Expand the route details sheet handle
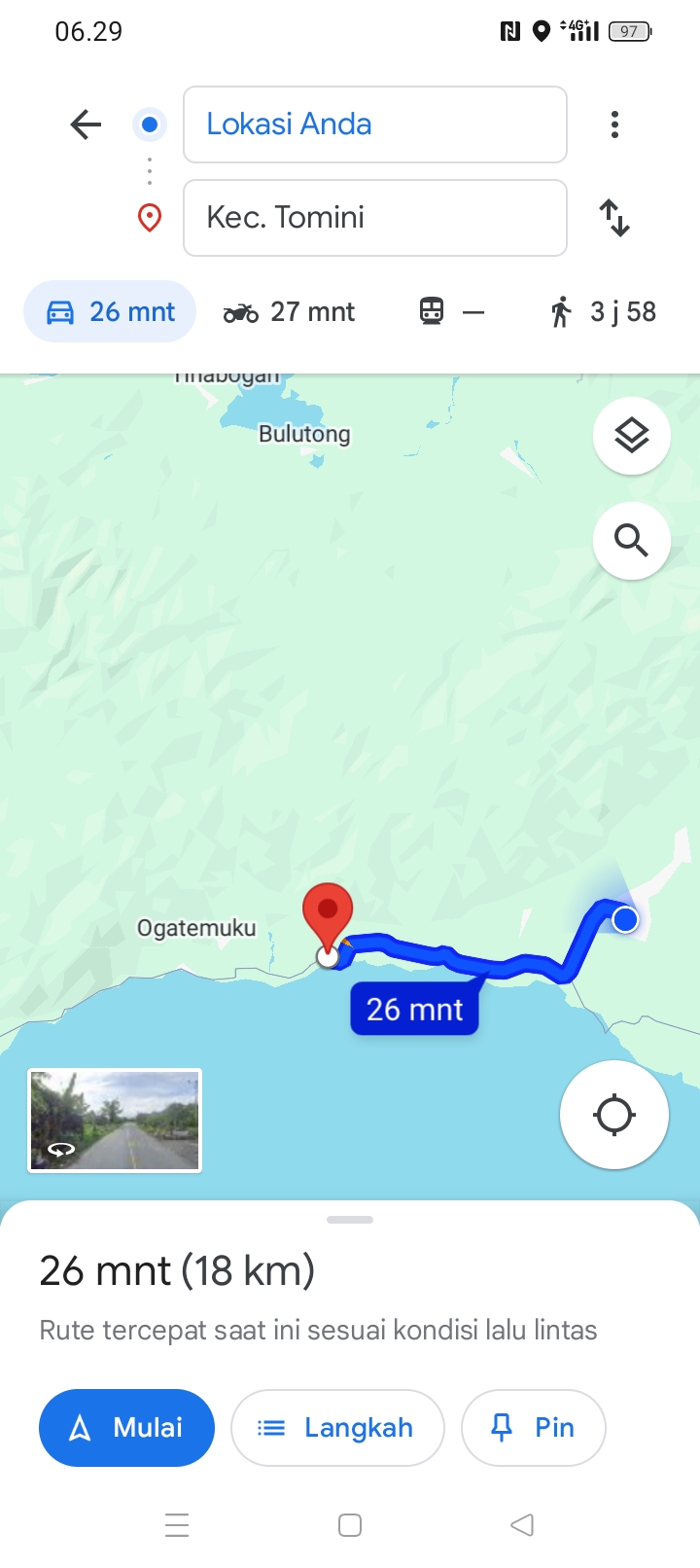Viewport: 700px width, 1568px height. (x=350, y=1220)
